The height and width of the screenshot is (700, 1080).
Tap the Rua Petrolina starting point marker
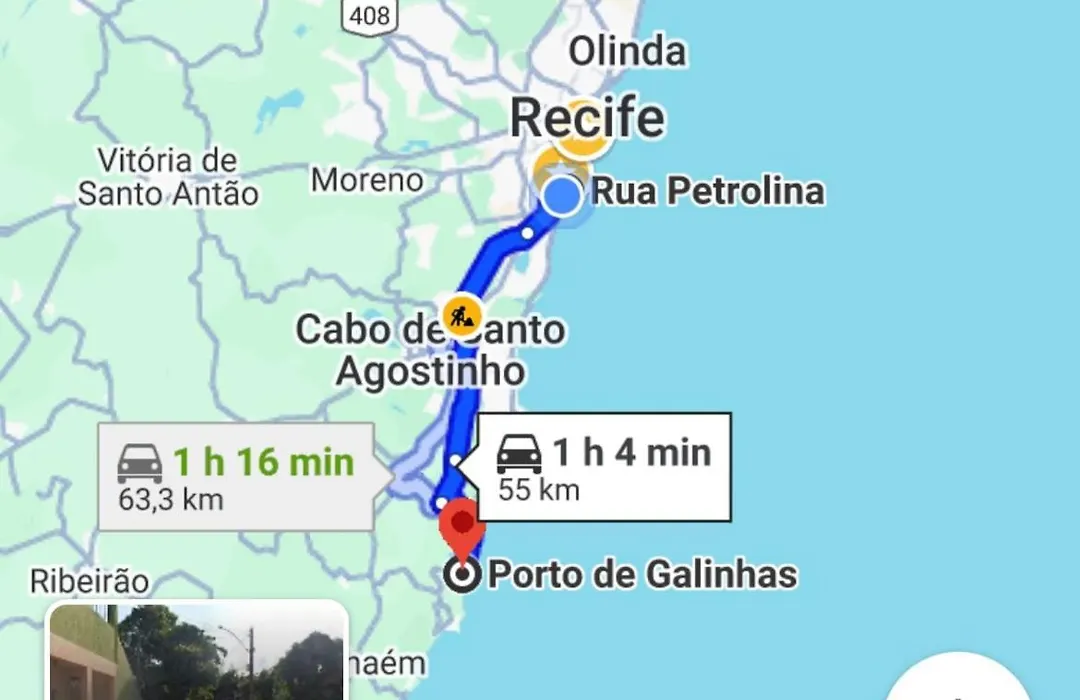click(563, 196)
